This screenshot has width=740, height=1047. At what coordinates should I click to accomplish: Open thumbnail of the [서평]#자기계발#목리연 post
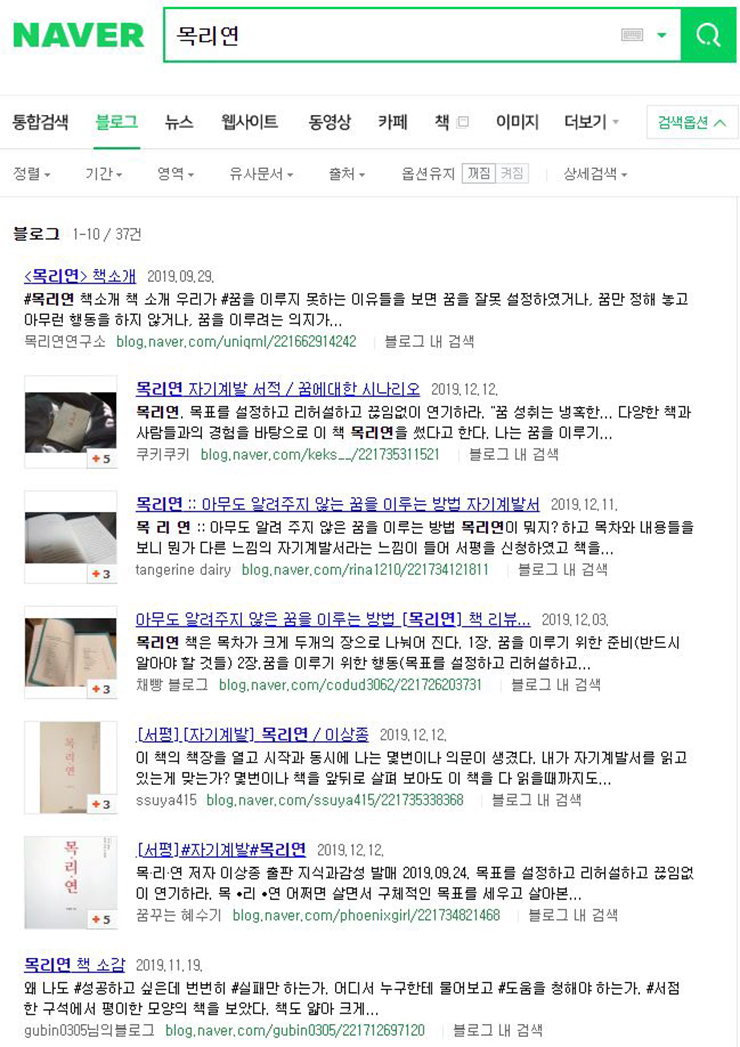(x=71, y=882)
